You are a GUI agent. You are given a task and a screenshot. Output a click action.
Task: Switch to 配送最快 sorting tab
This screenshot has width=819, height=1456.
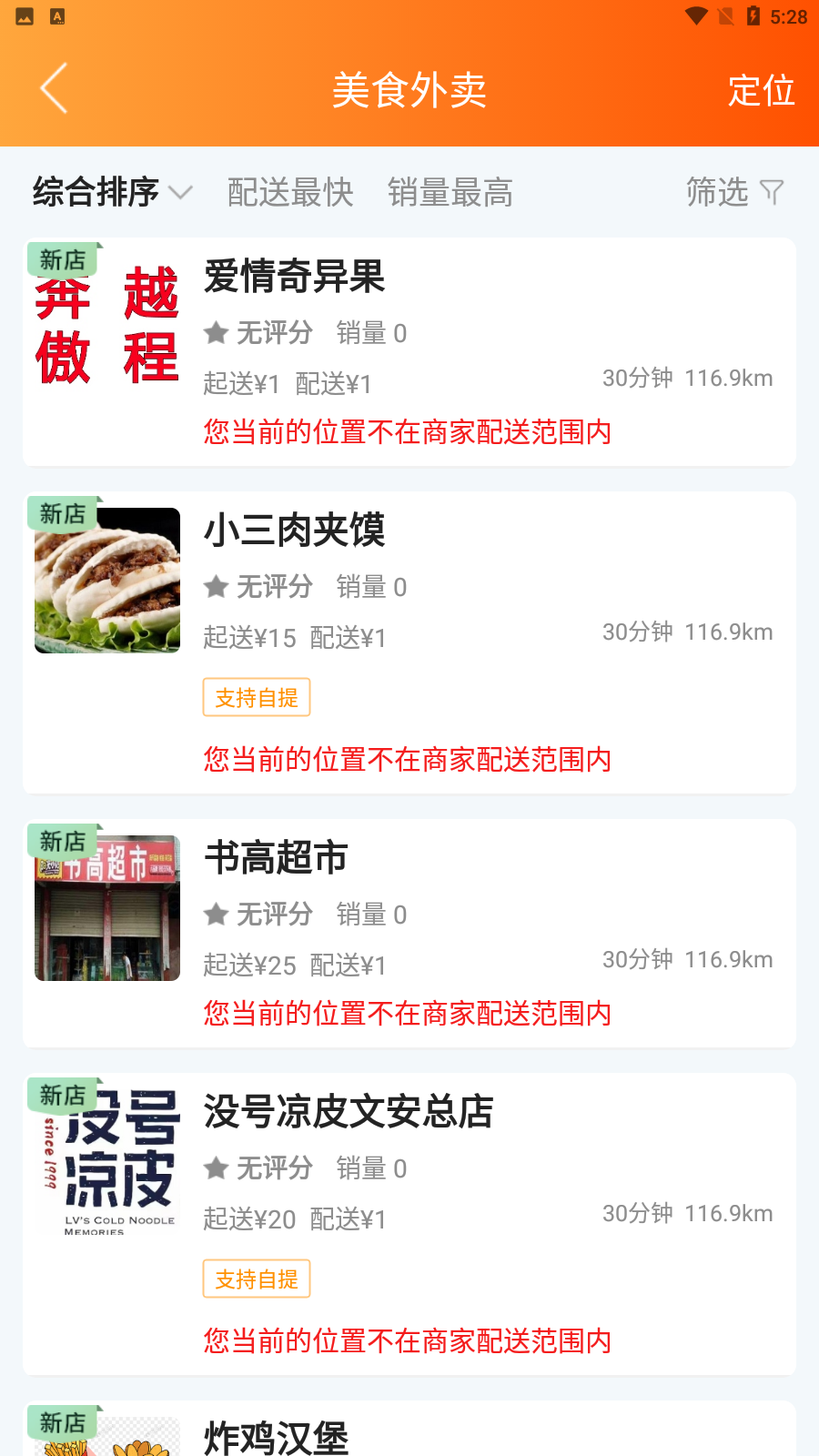290,192
